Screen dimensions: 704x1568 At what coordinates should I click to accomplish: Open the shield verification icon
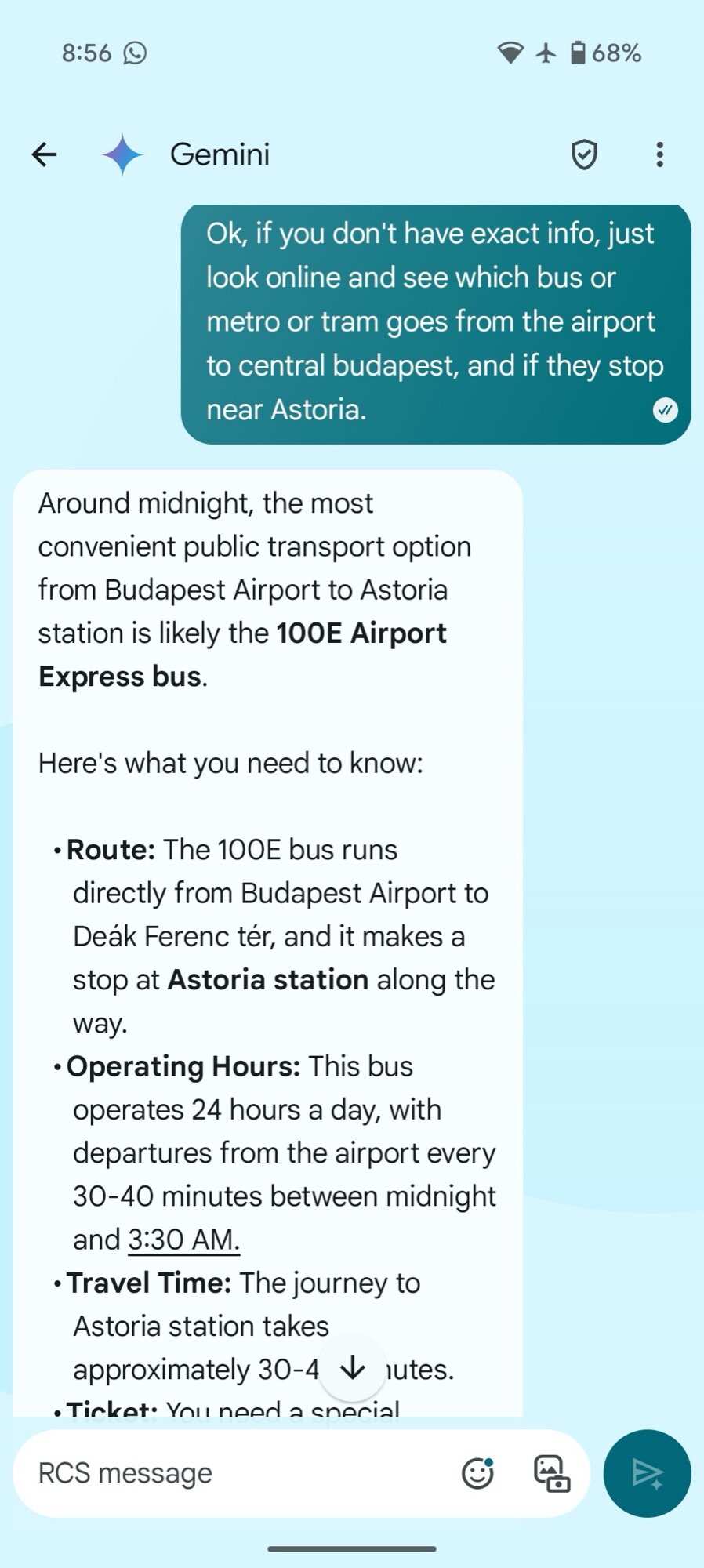pyautogui.click(x=584, y=154)
